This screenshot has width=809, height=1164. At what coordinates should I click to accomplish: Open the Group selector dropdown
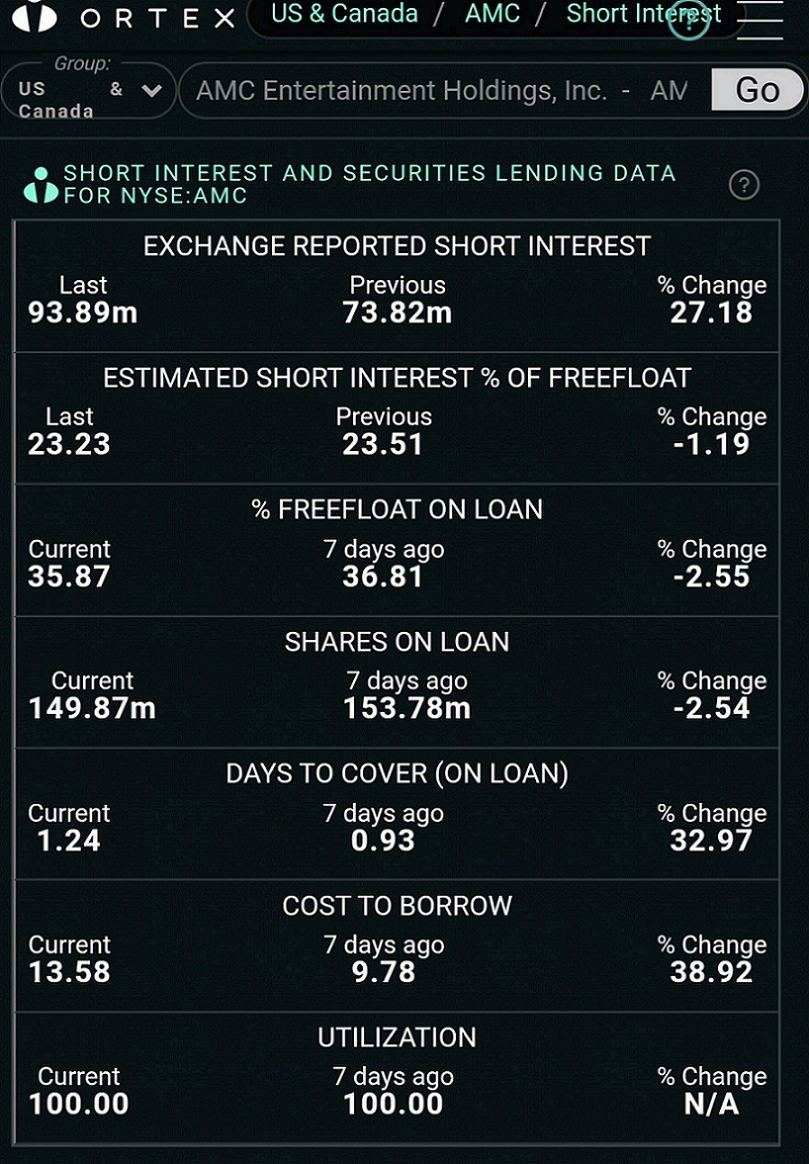click(88, 88)
